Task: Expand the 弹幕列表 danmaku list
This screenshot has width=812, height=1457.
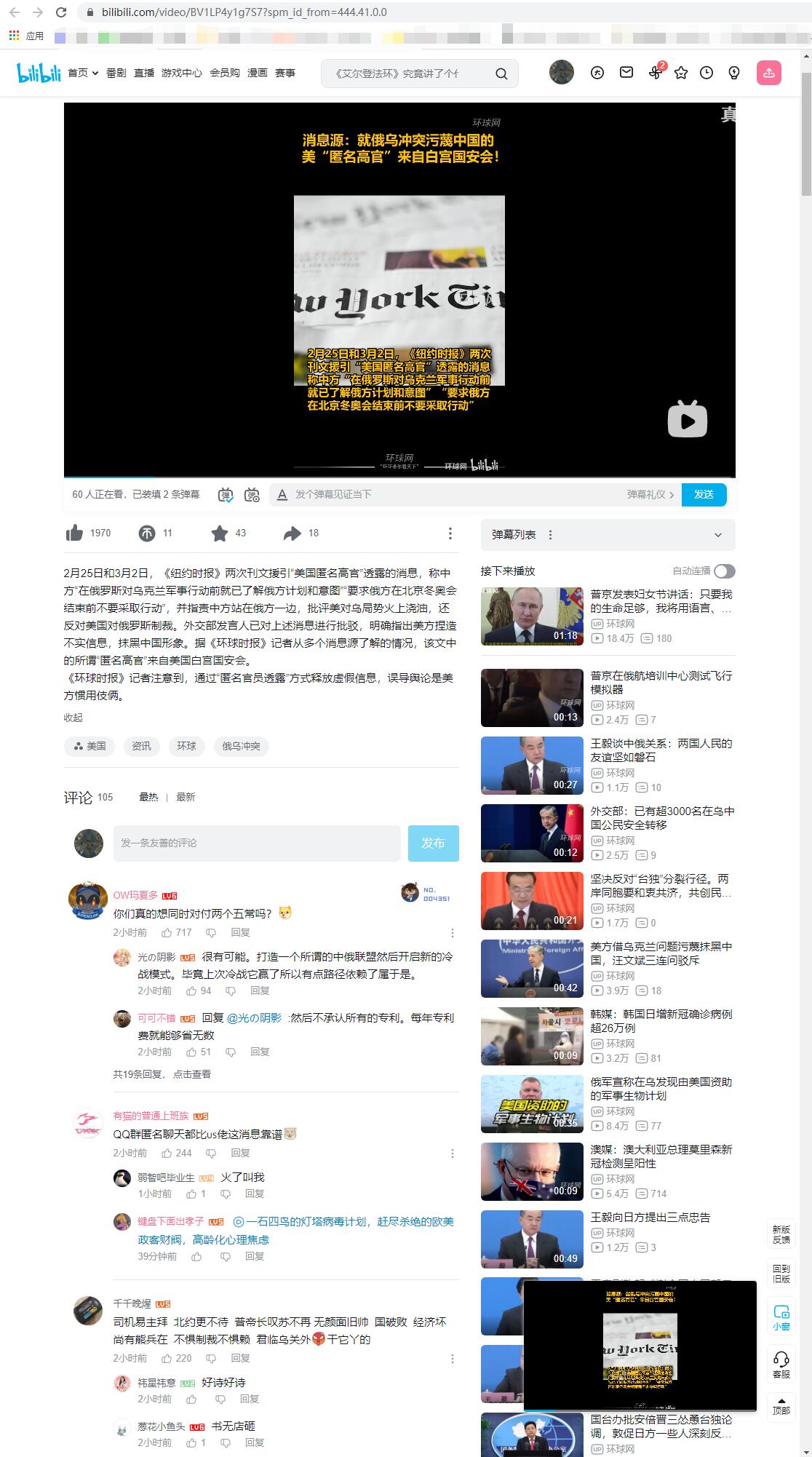Action: (x=717, y=535)
